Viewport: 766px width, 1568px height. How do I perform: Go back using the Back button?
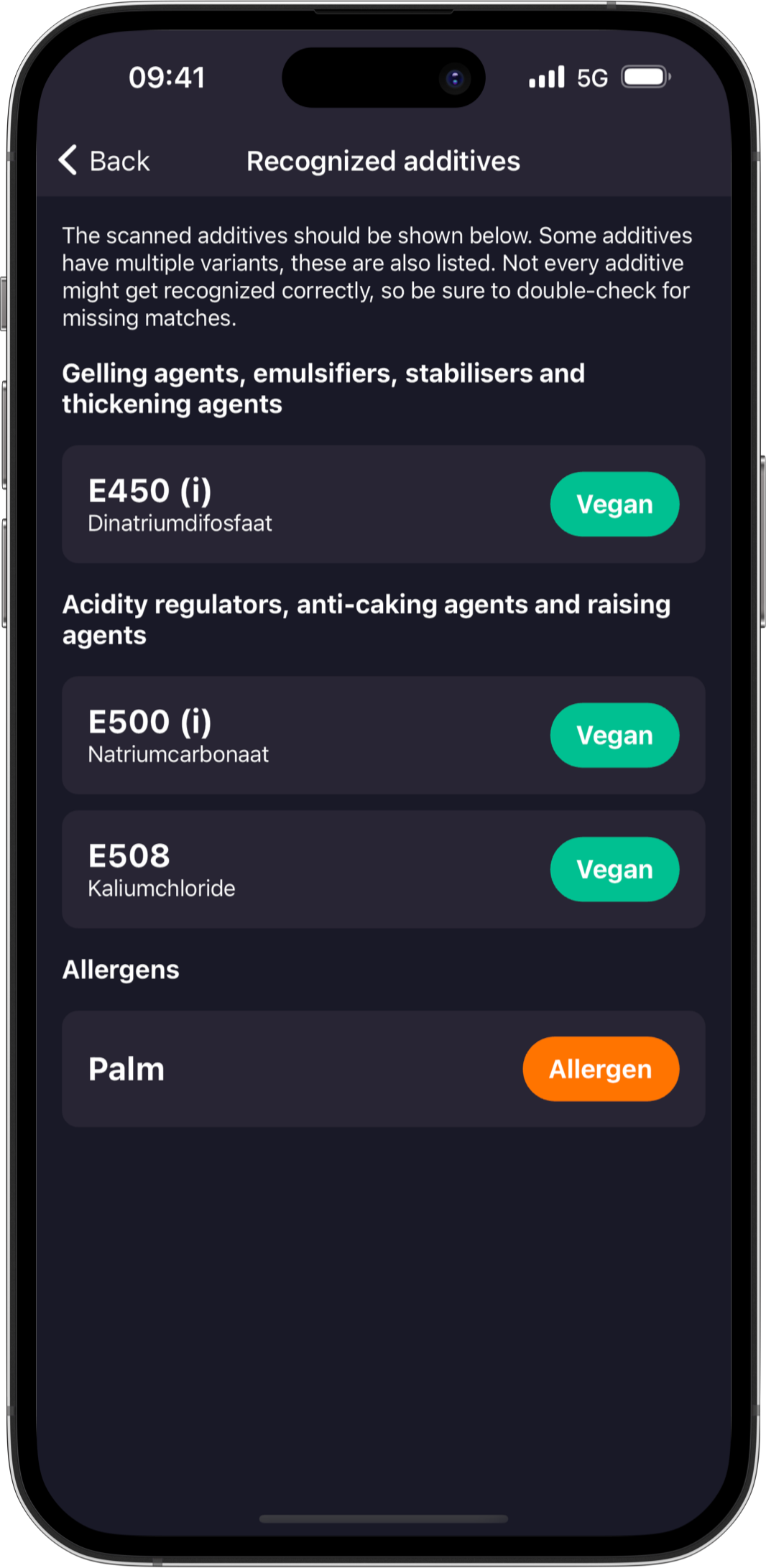[x=104, y=160]
